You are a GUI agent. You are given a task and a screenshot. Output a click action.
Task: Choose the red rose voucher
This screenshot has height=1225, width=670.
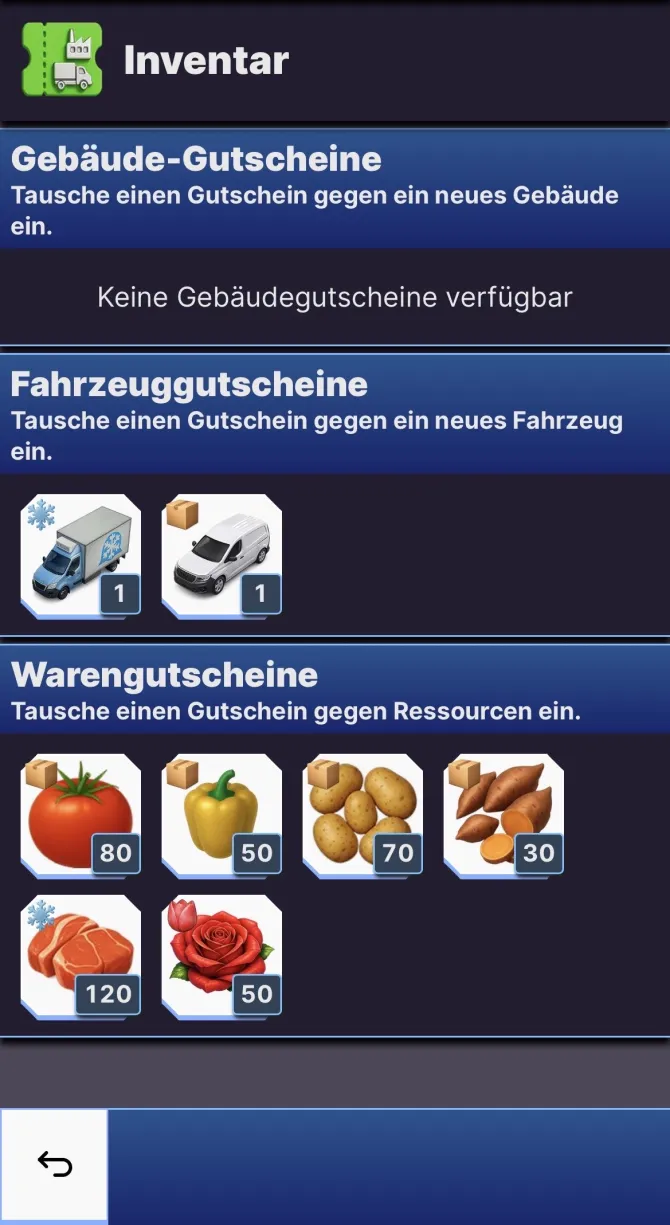tap(222, 956)
